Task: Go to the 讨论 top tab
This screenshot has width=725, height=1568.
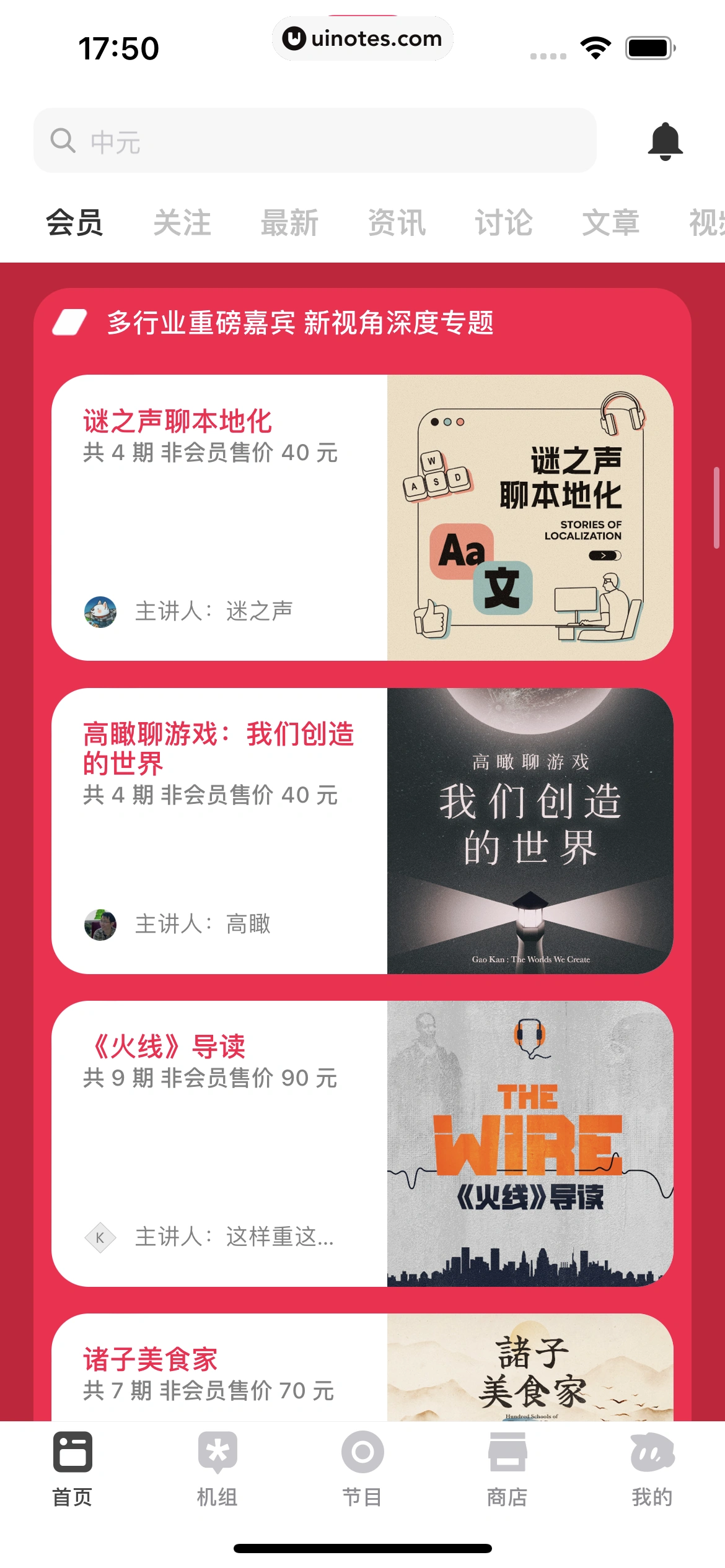Action: pos(504,223)
